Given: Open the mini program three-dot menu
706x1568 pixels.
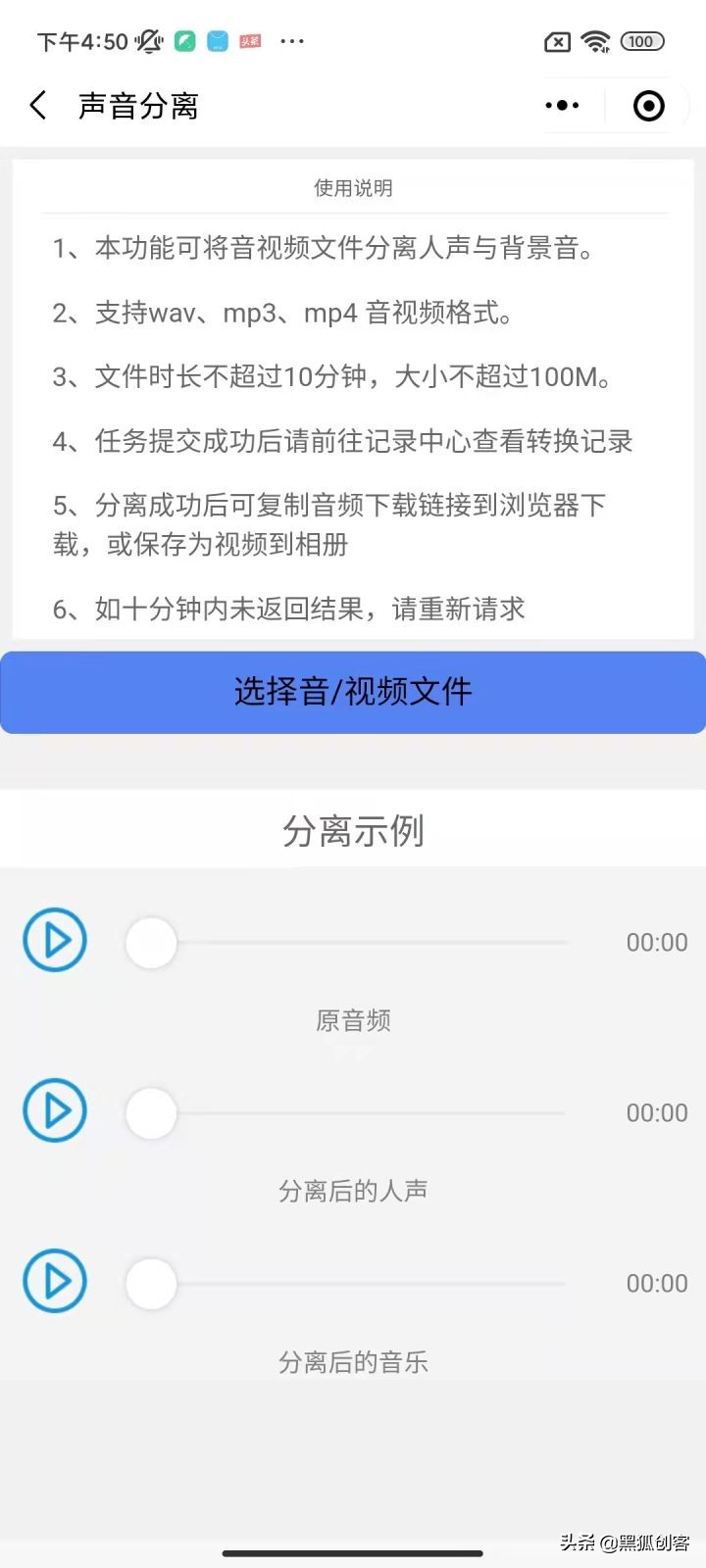Looking at the screenshot, I should [x=562, y=105].
